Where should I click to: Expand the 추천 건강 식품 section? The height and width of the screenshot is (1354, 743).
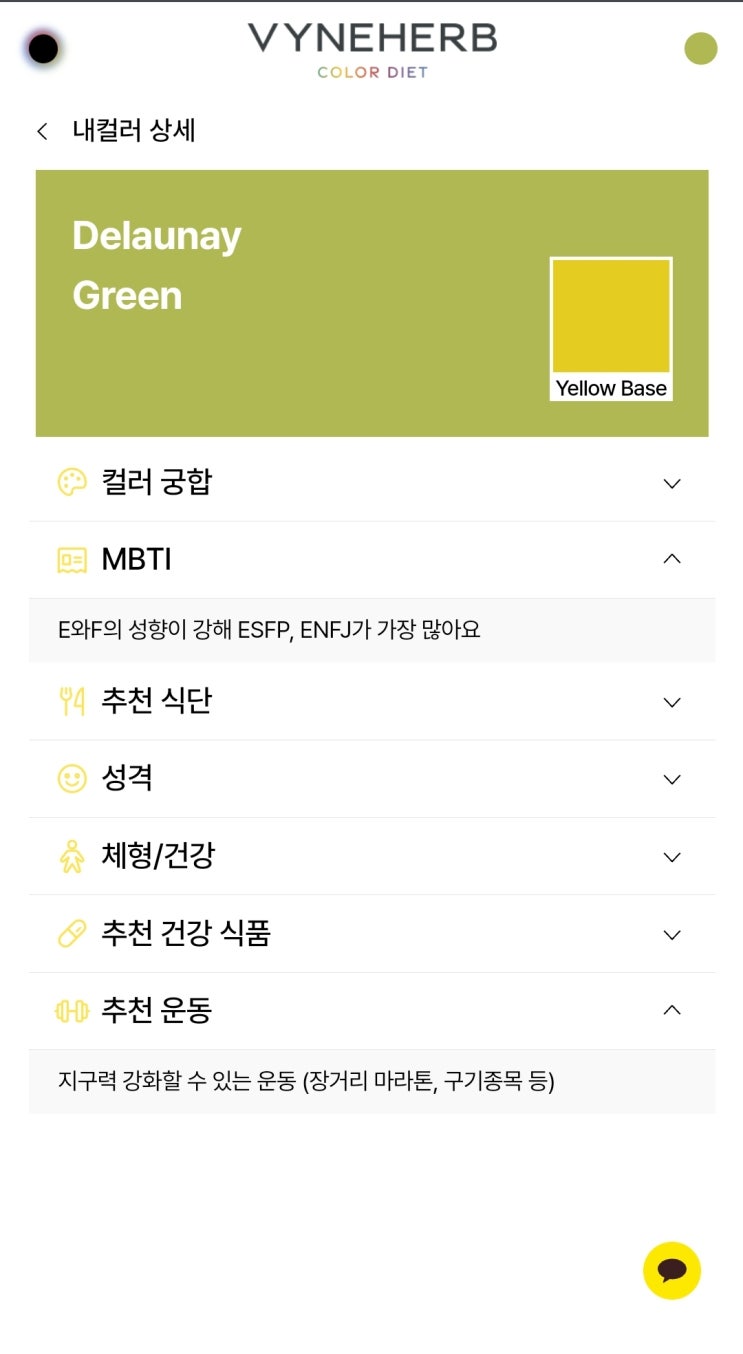372,934
